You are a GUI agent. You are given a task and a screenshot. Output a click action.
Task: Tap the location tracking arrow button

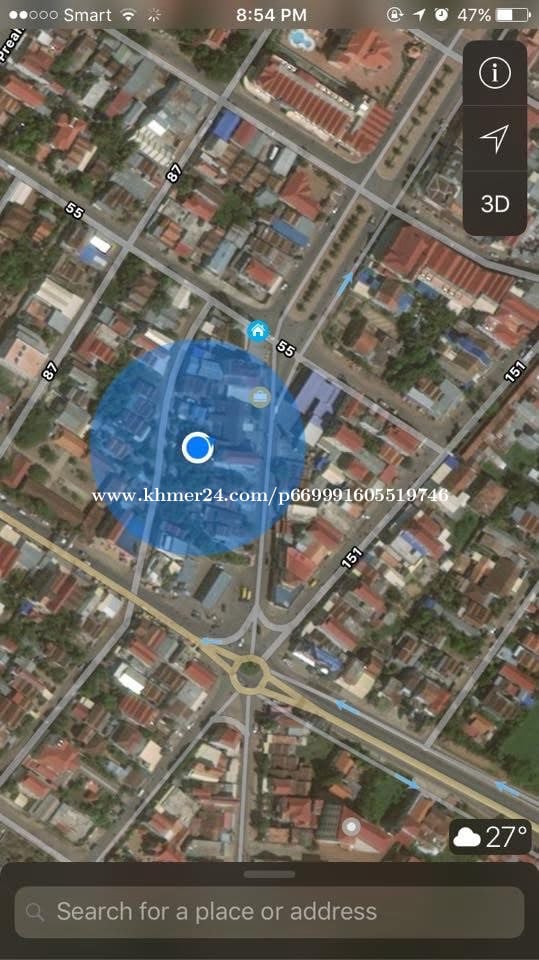[494, 138]
